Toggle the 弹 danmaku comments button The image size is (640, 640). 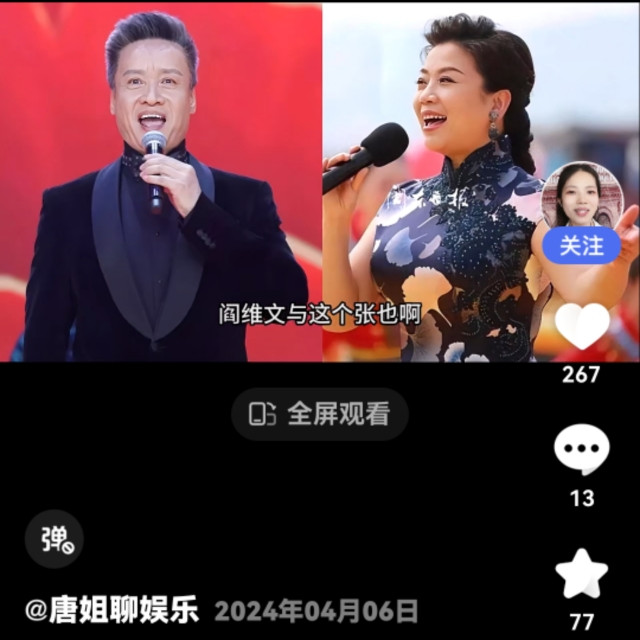pyautogui.click(x=54, y=539)
